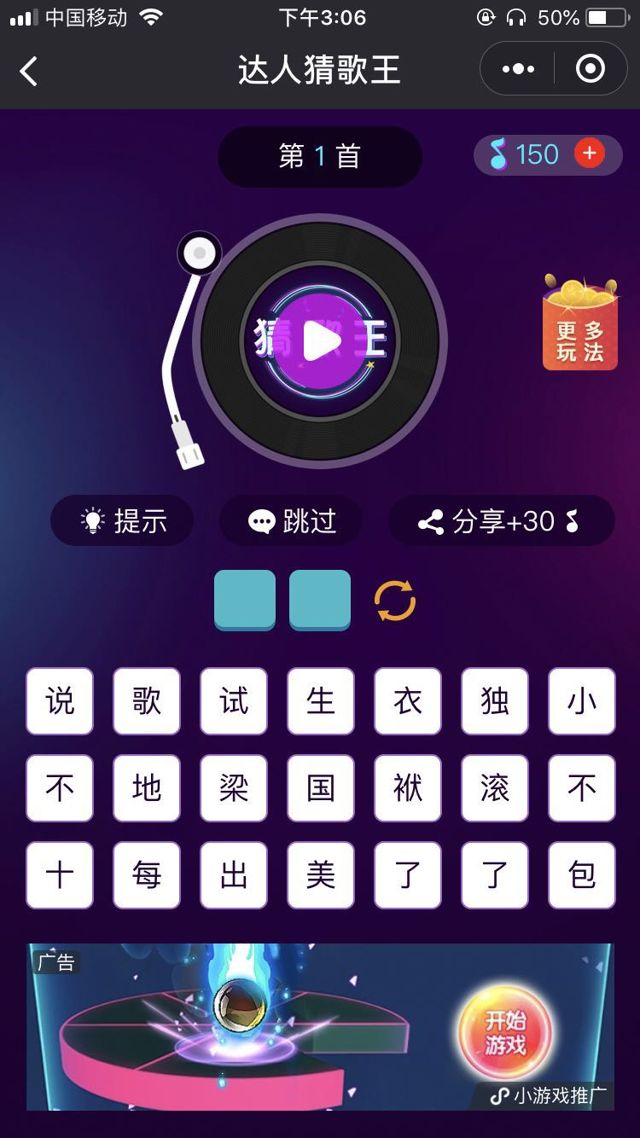Go back using the top-left arrow

pyautogui.click(x=29, y=70)
